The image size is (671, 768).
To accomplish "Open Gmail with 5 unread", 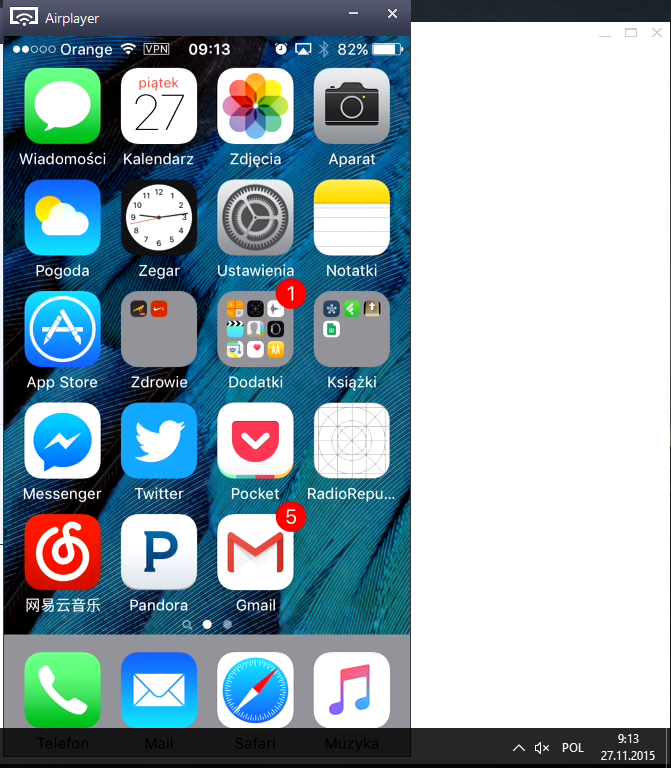I will pos(255,553).
